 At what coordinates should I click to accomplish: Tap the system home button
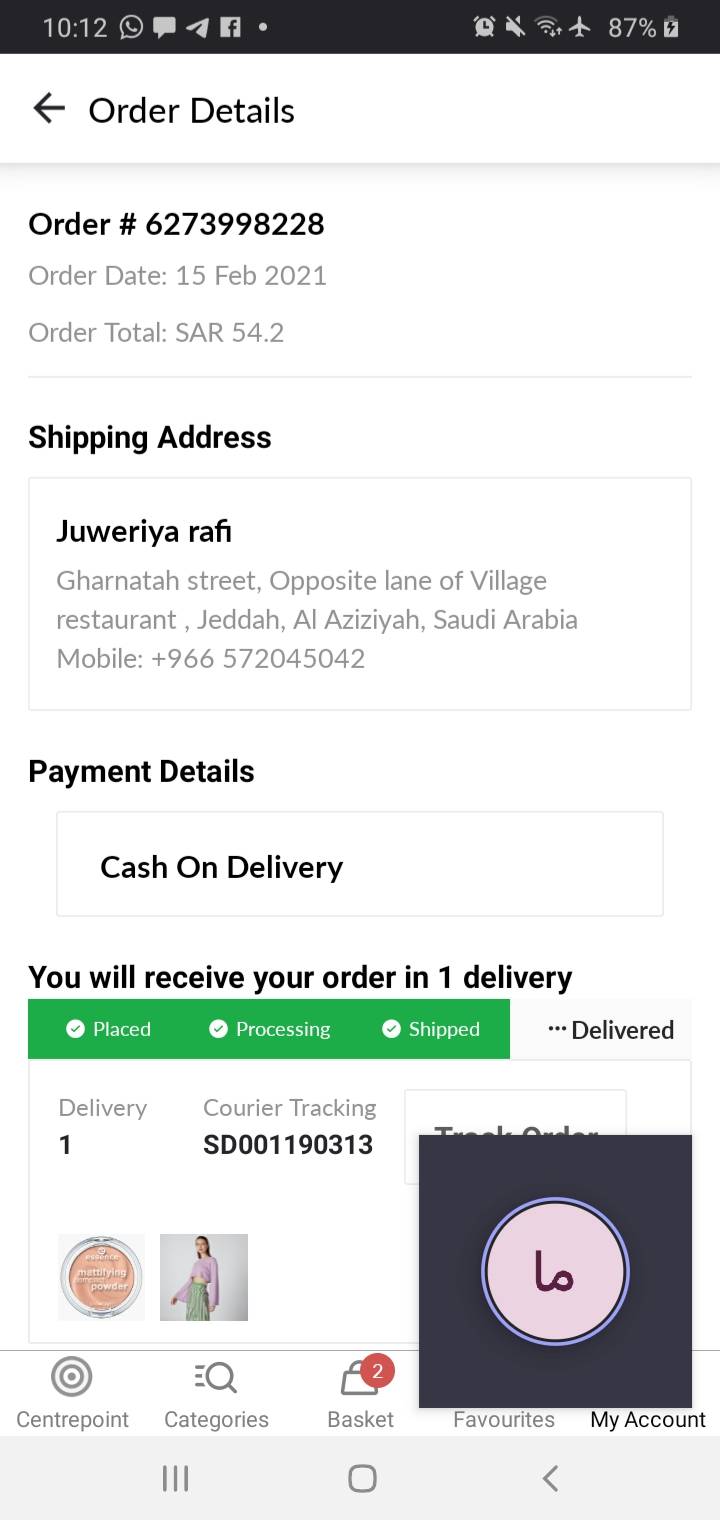click(x=362, y=1478)
